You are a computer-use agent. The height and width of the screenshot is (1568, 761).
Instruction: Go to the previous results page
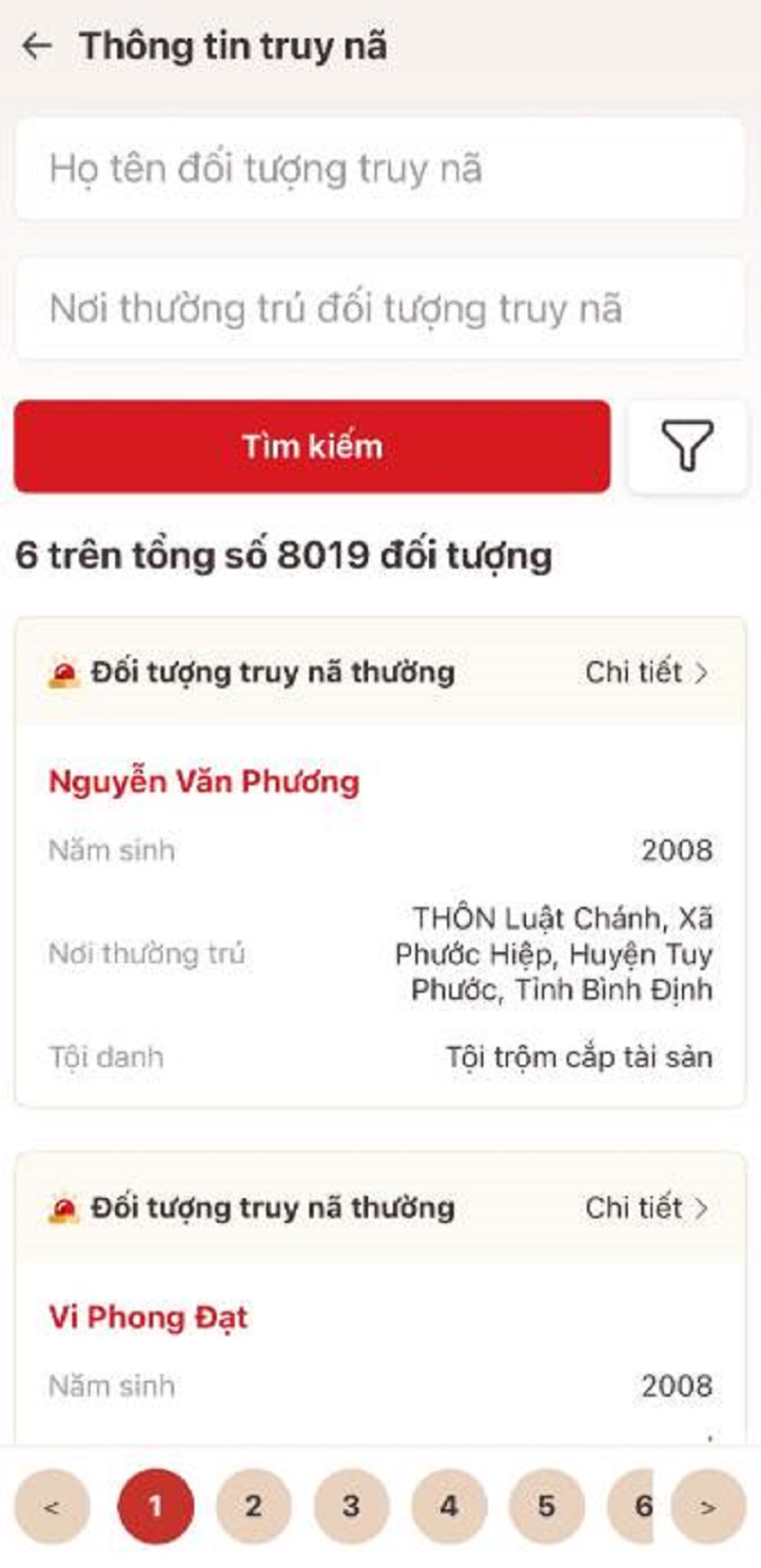(52, 1506)
